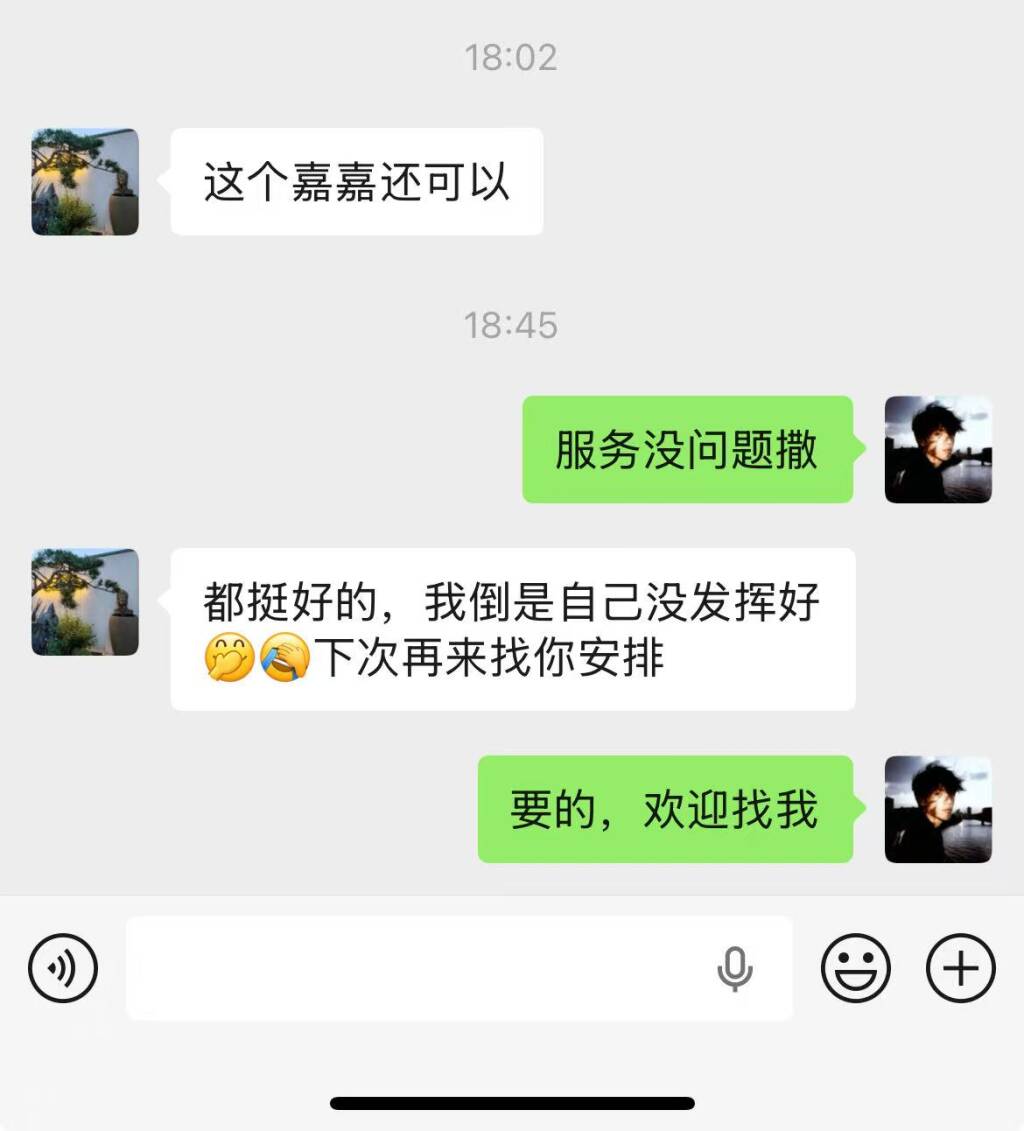This screenshot has height=1131, width=1024.
Task: Open the plus attachment menu
Action: [x=960, y=968]
